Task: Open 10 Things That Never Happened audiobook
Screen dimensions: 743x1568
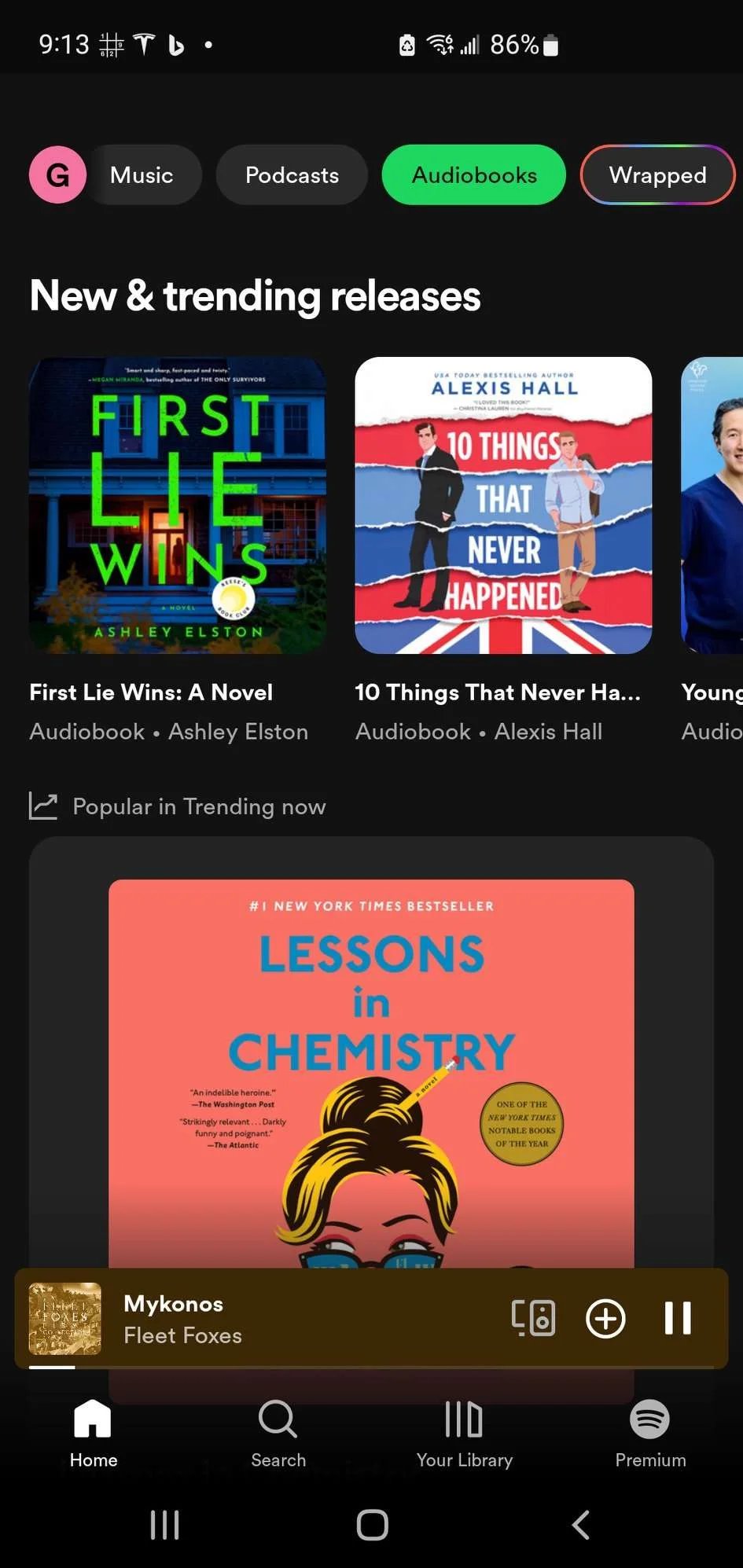Action: coord(503,505)
